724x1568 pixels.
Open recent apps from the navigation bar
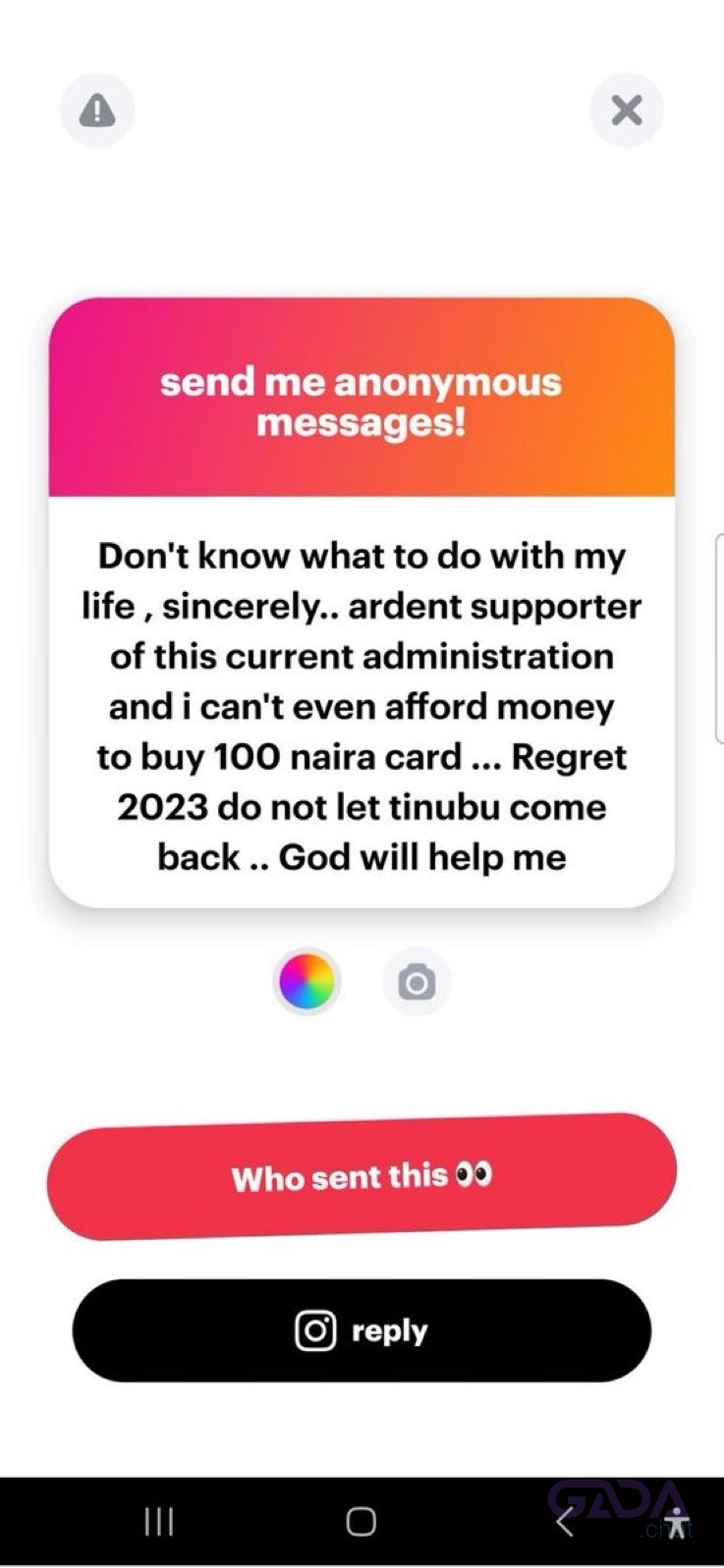point(159,1523)
